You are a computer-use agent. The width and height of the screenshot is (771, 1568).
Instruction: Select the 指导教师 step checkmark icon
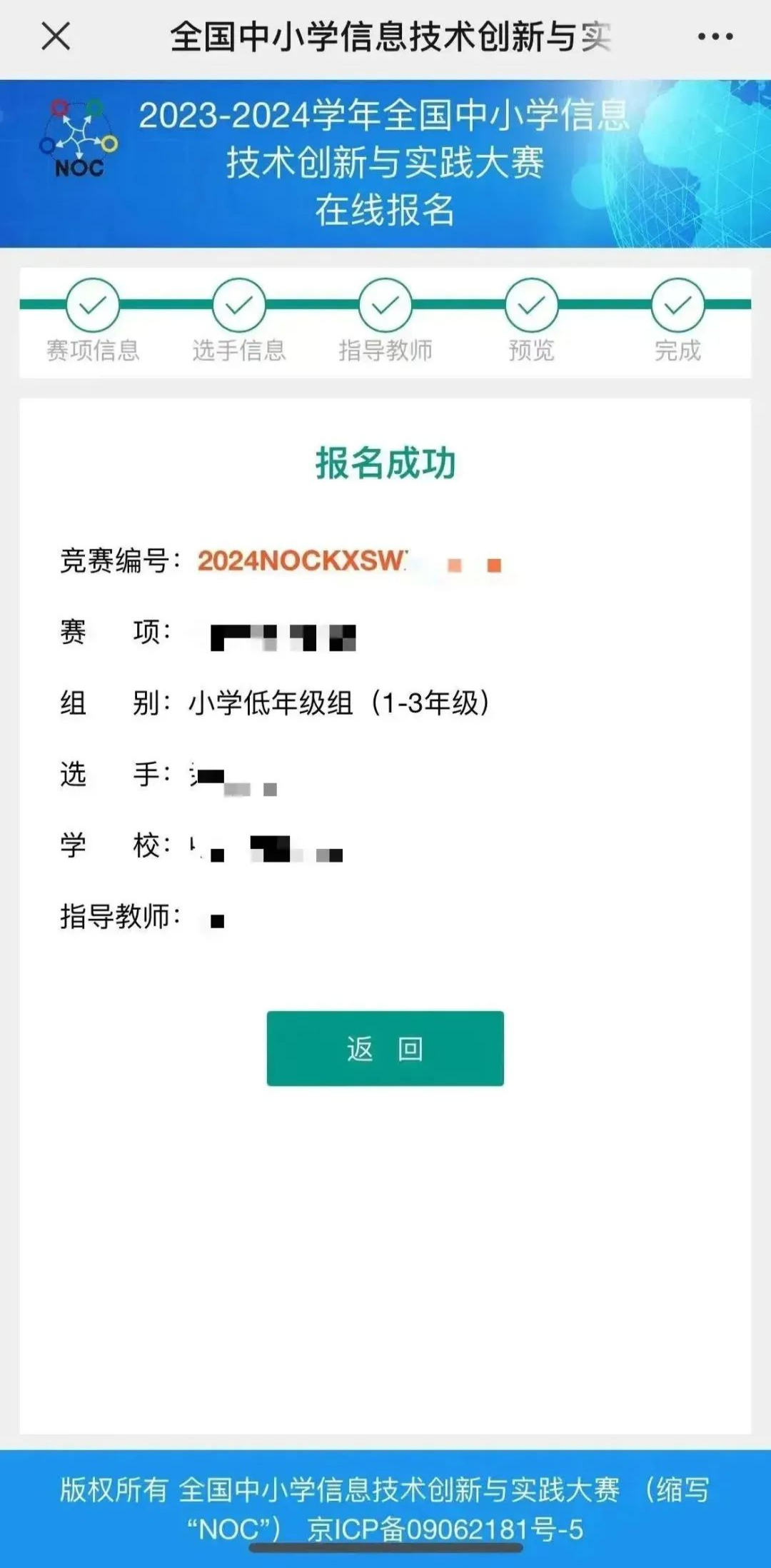386,306
